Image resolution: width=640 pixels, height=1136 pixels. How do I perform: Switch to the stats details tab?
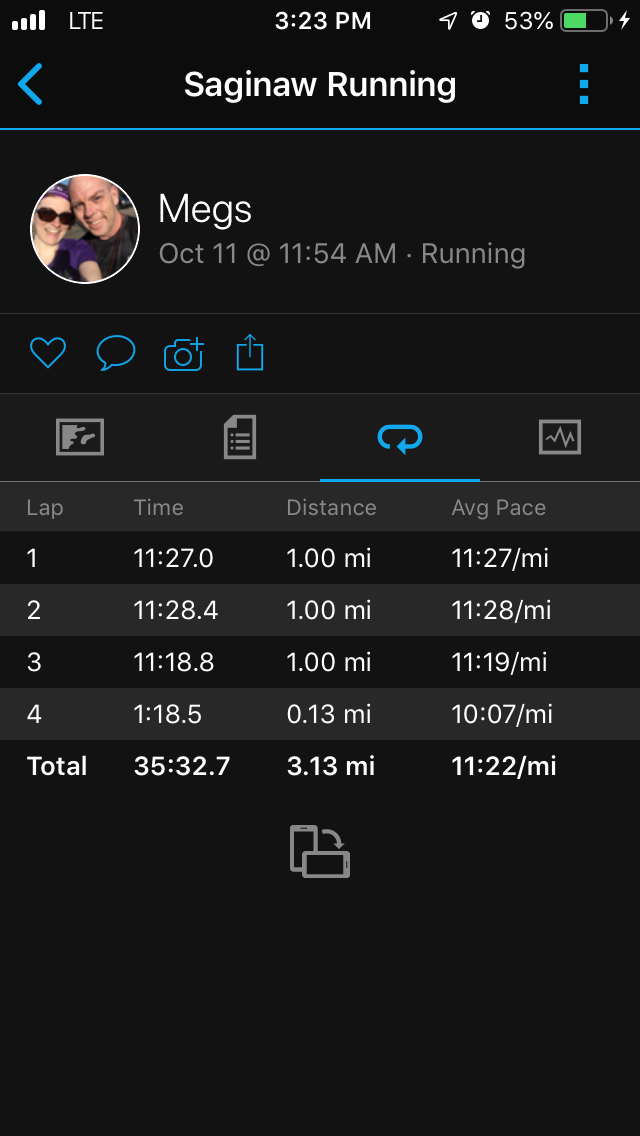point(240,437)
